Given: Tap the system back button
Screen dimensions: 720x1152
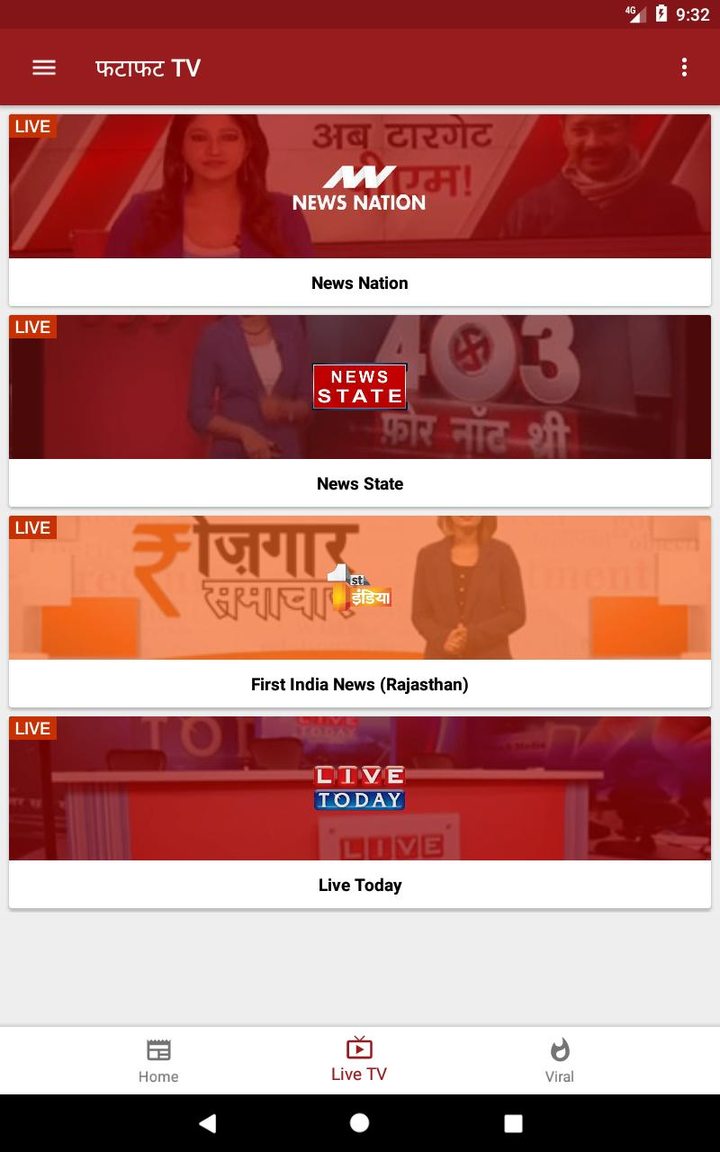Looking at the screenshot, I should (x=208, y=1122).
